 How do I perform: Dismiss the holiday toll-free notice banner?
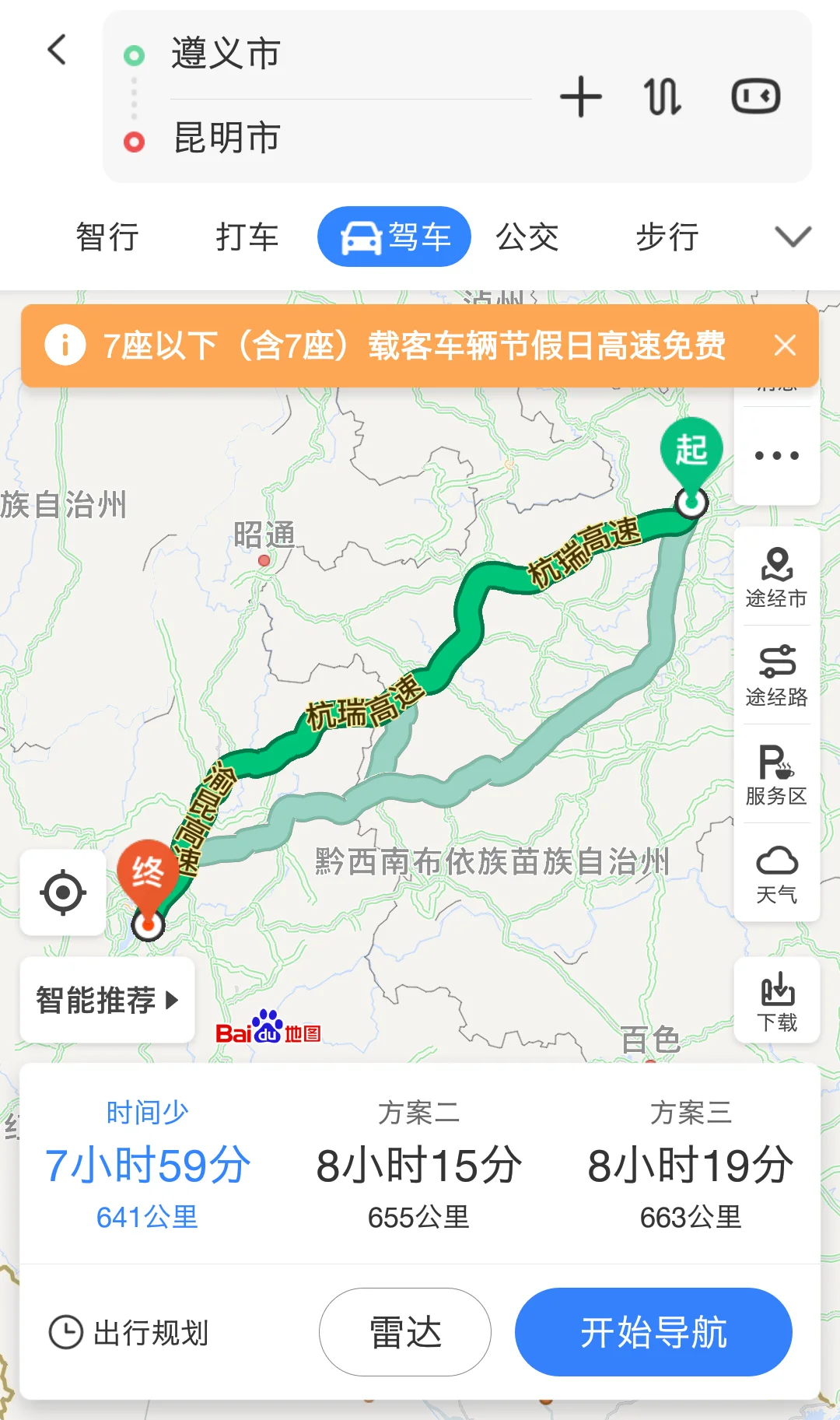pyautogui.click(x=786, y=346)
